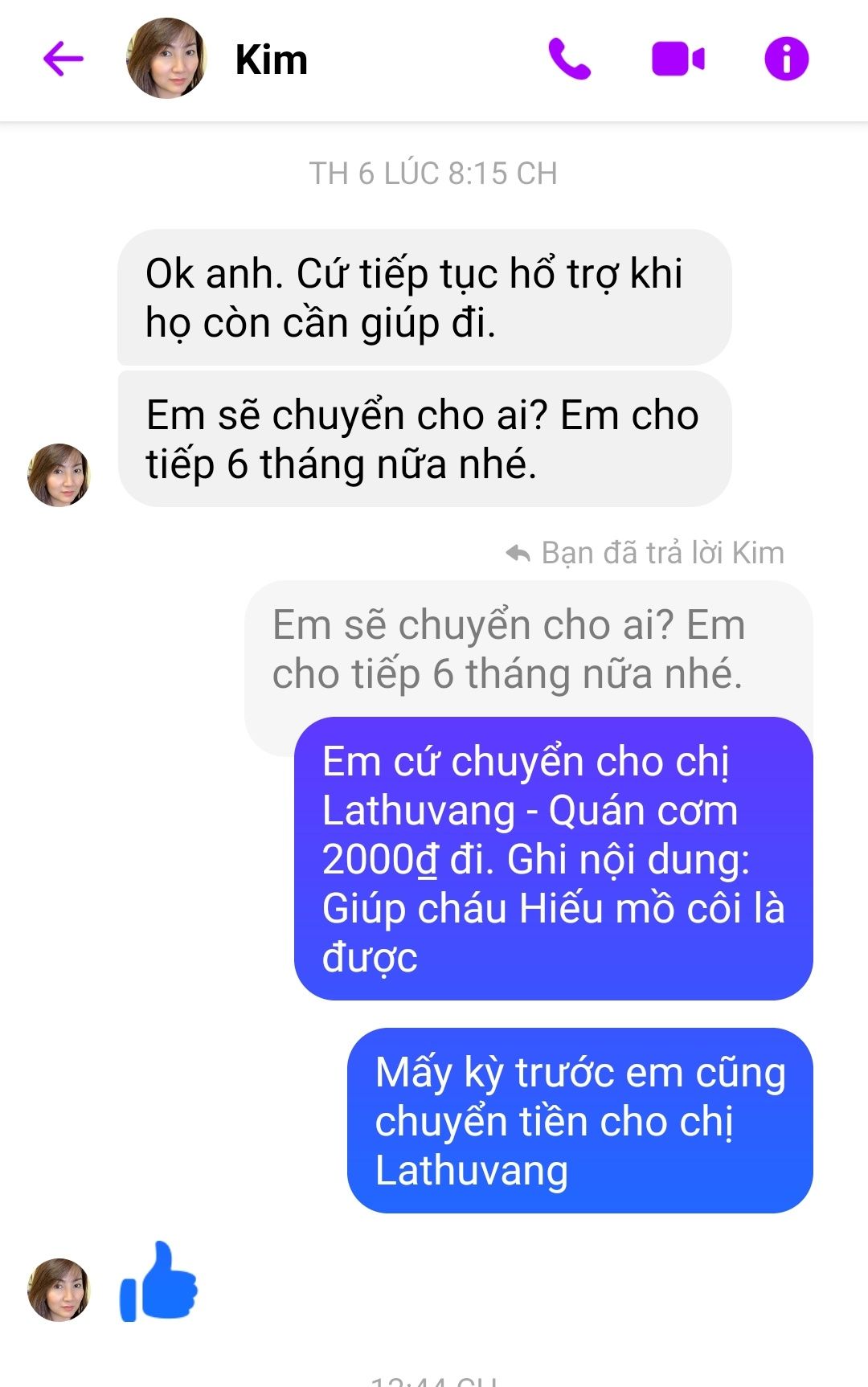868x1387 pixels.
Task: Start a voice call with Kim
Action: click(x=569, y=59)
